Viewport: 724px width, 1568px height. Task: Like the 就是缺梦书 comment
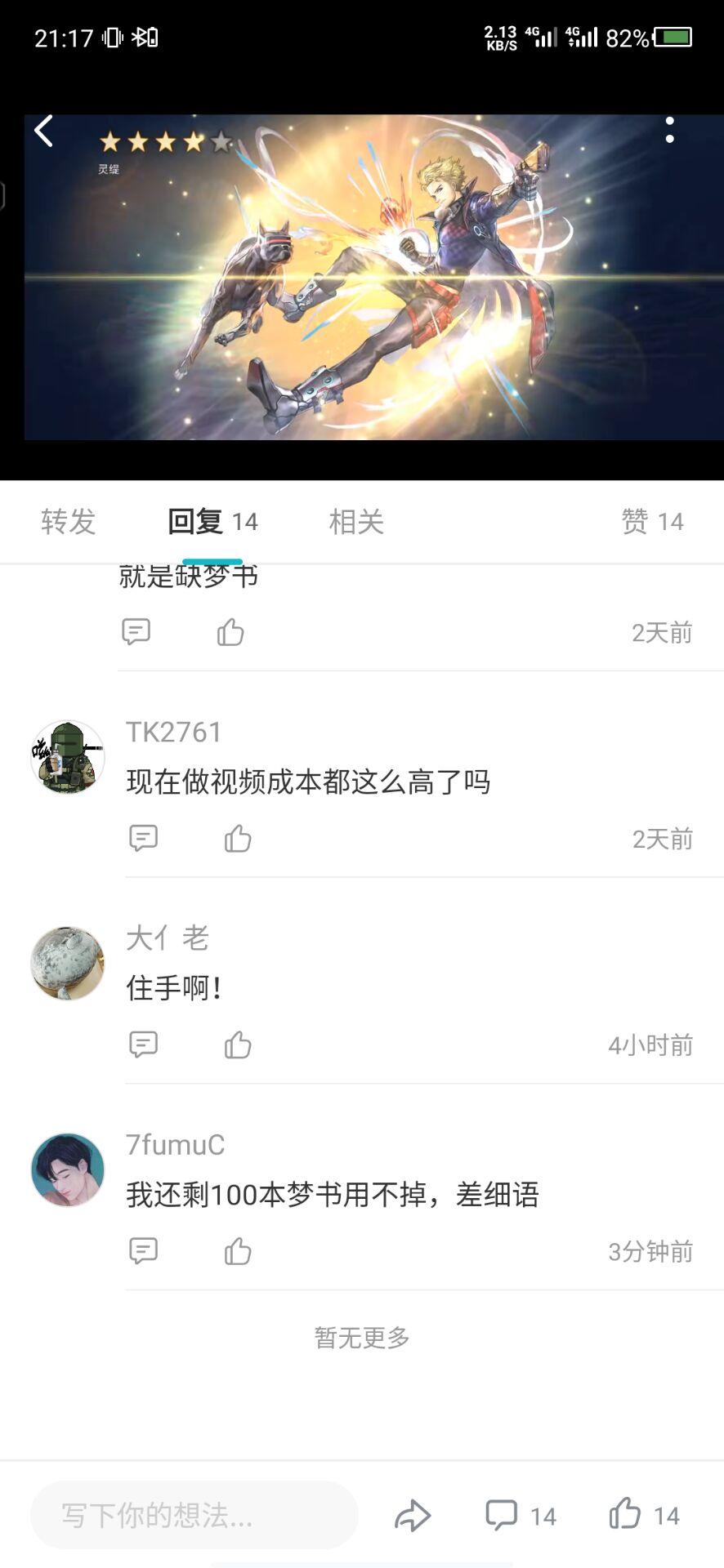coord(230,632)
